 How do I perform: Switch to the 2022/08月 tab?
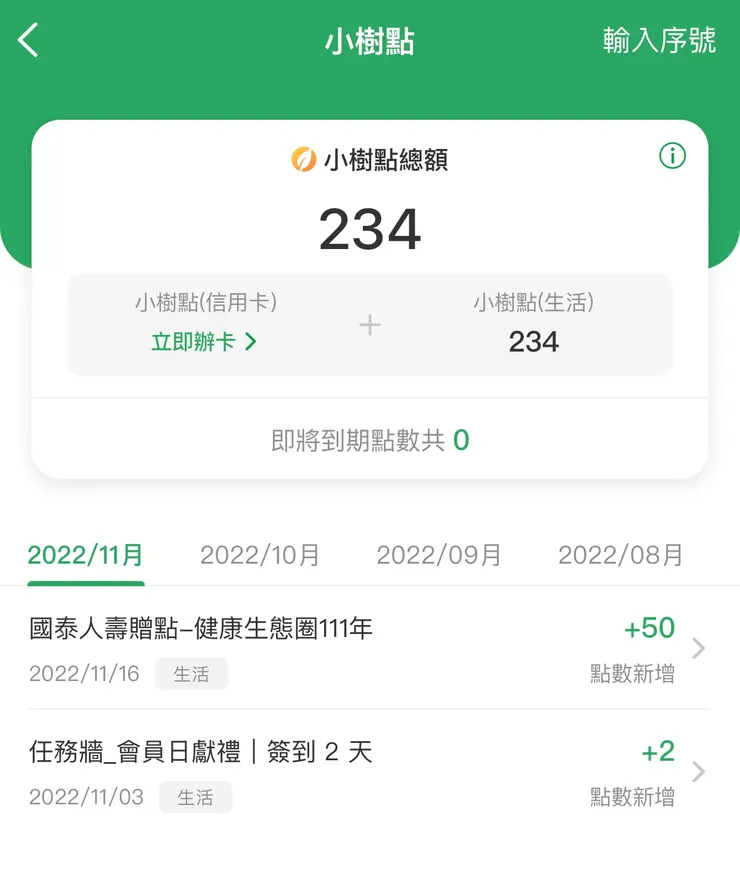(x=620, y=554)
